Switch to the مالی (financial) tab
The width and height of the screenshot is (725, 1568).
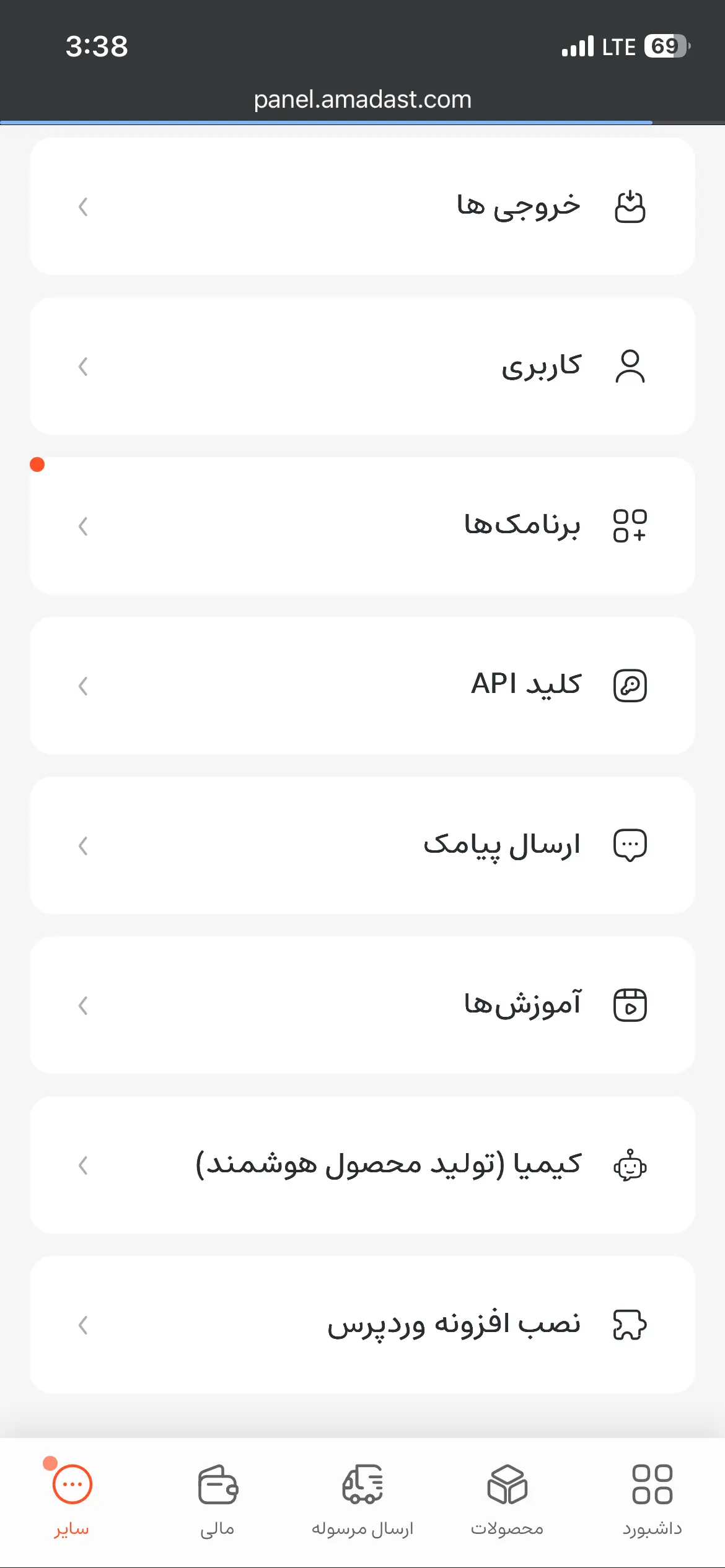coord(217,1499)
